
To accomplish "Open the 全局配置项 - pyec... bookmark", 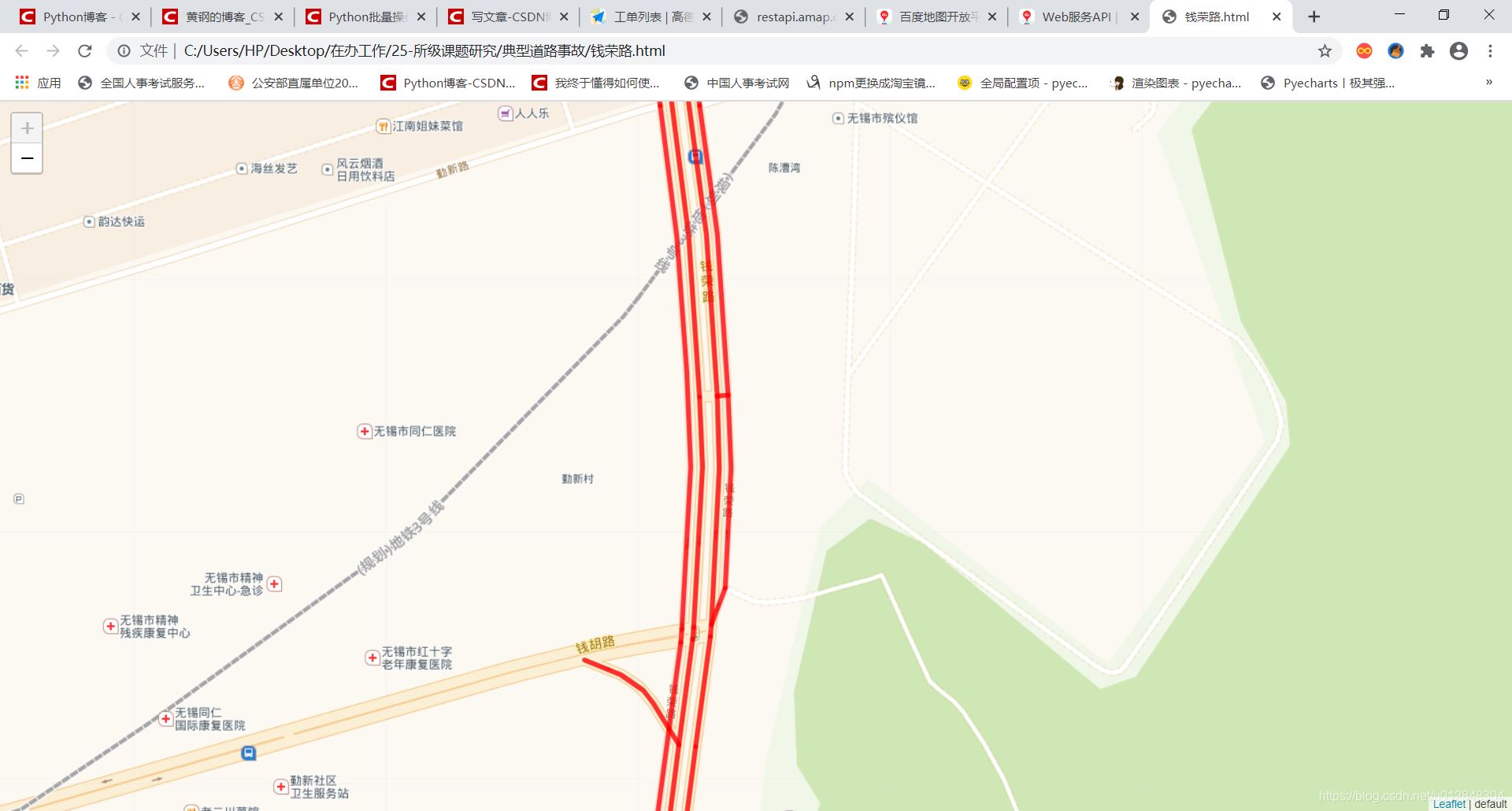I will click(x=1022, y=83).
